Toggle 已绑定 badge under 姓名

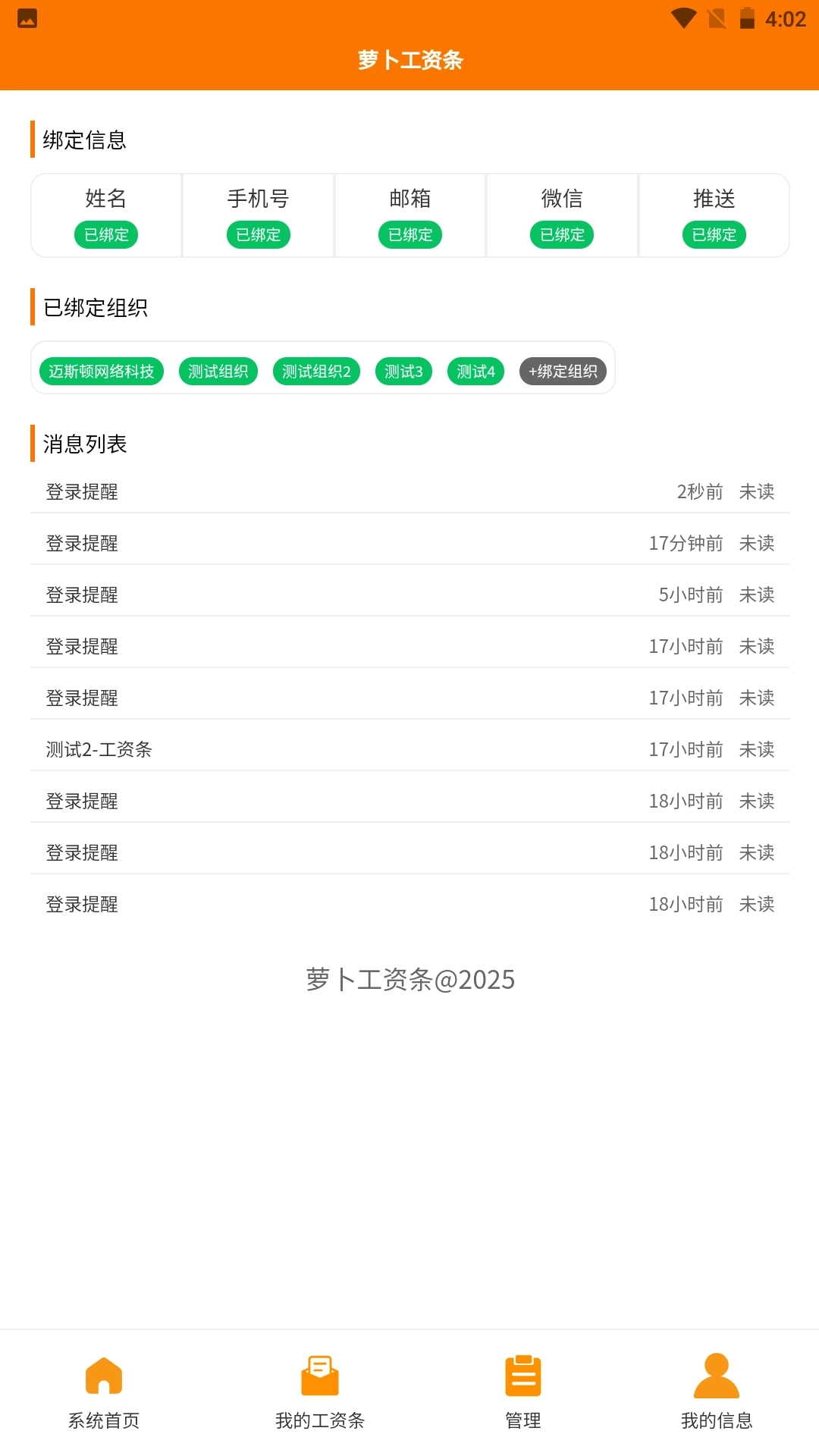click(106, 234)
